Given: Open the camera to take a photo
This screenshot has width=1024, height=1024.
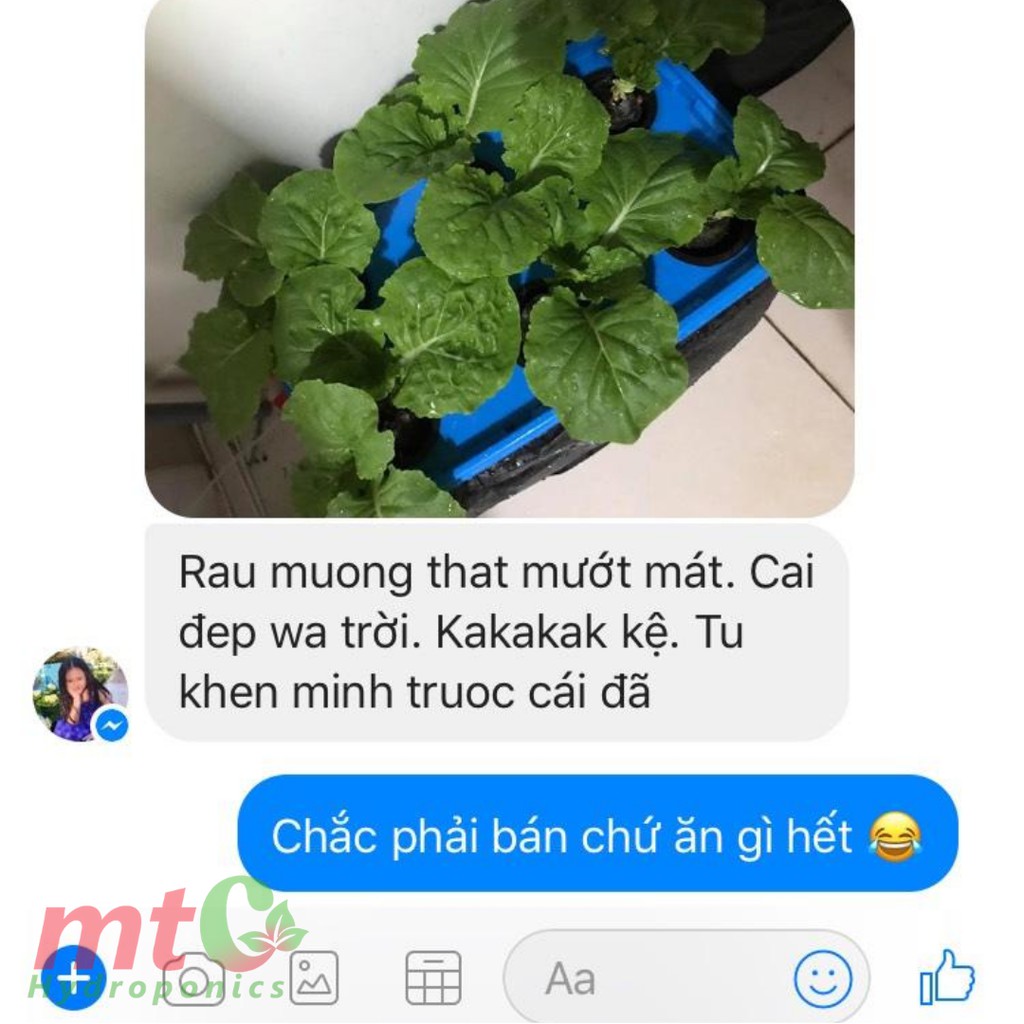Looking at the screenshot, I should coord(193,978).
